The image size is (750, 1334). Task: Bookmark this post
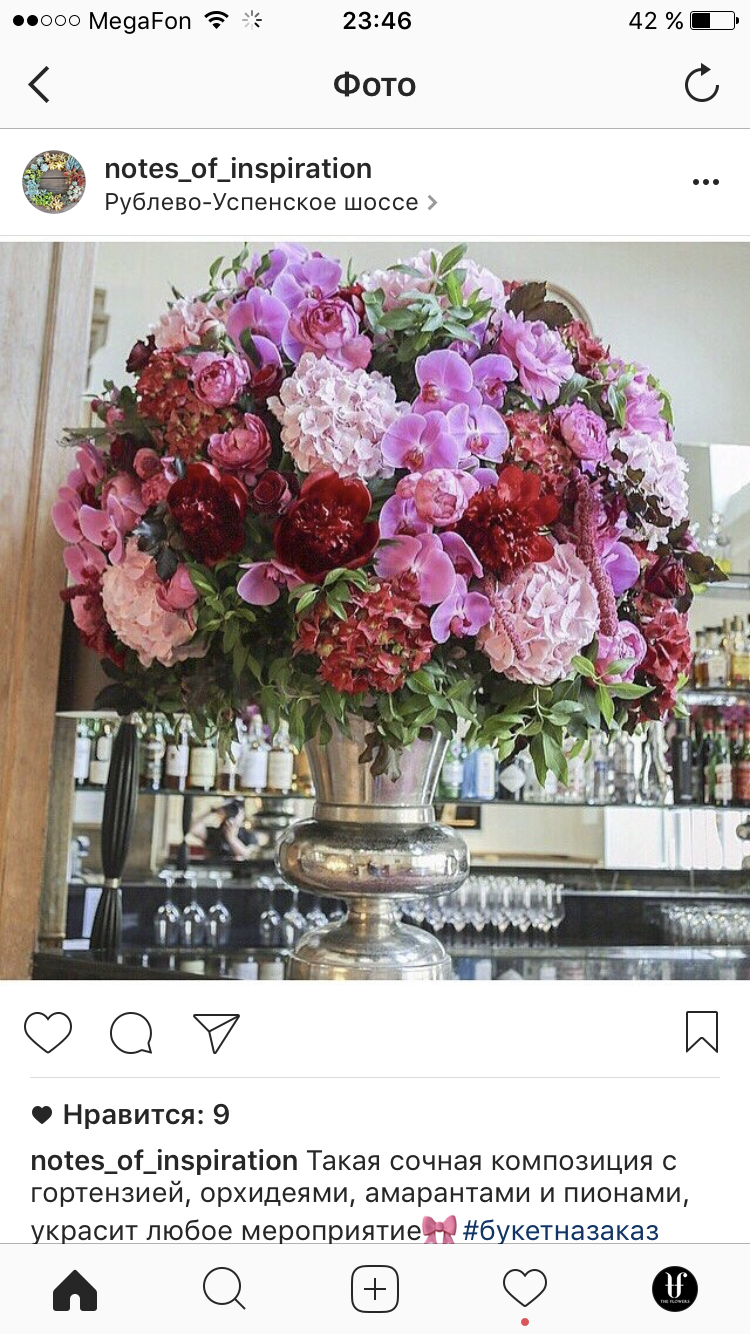701,1032
